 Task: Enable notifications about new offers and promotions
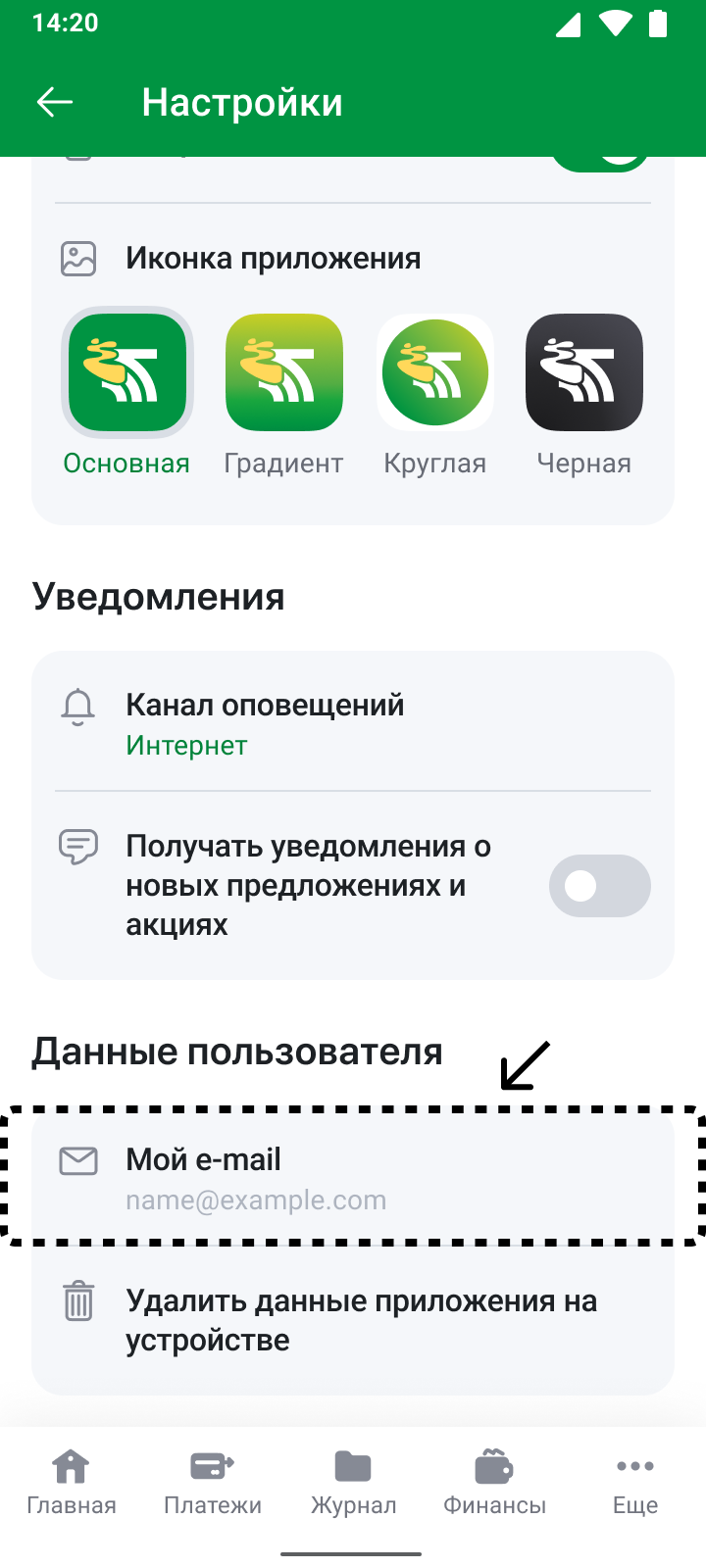[600, 886]
